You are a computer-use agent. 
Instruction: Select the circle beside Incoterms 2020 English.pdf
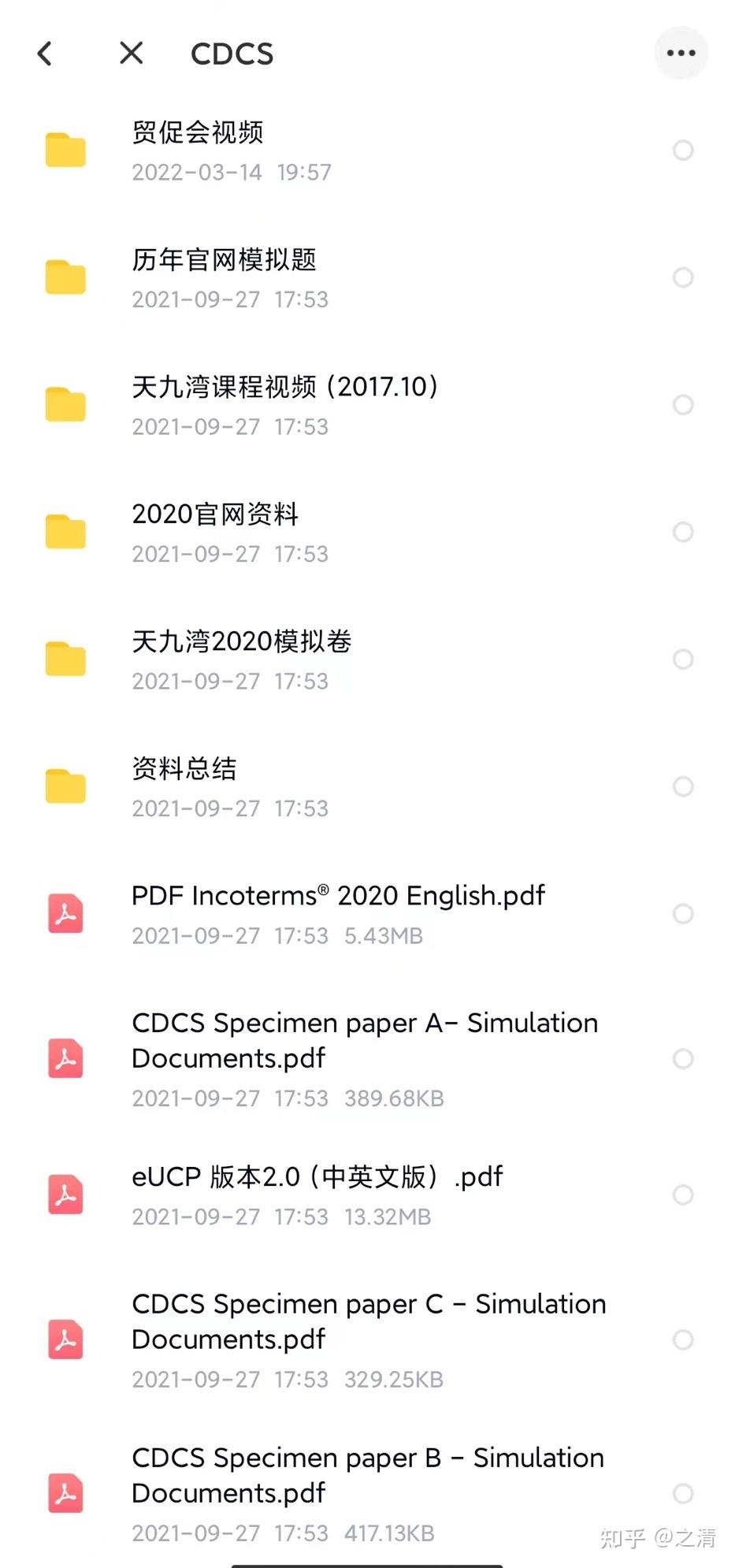coord(682,914)
